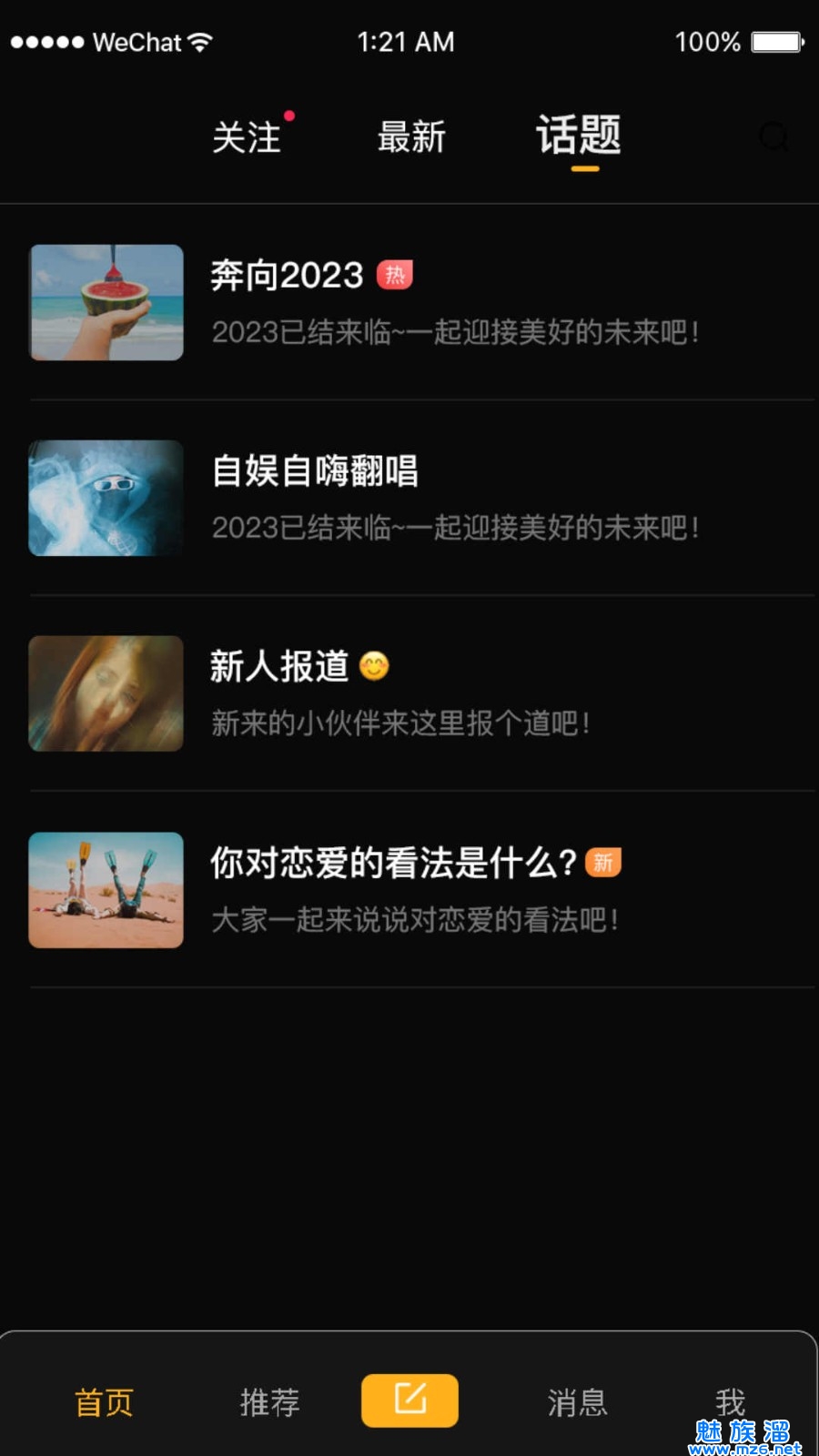819x1456 pixels.
Task: Switch to the 关注 tab
Action: [247, 137]
